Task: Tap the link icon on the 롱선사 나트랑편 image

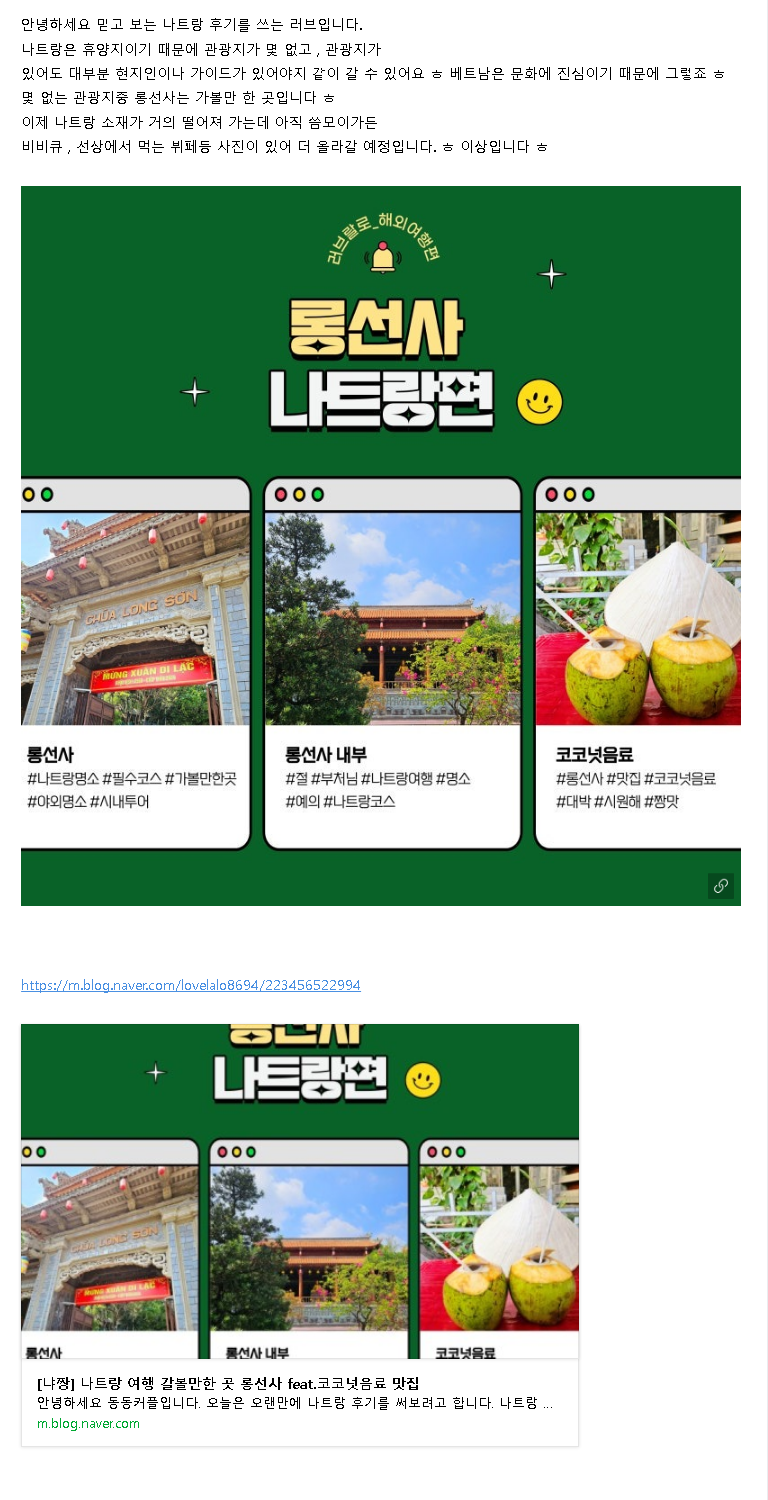Action: click(x=720, y=886)
